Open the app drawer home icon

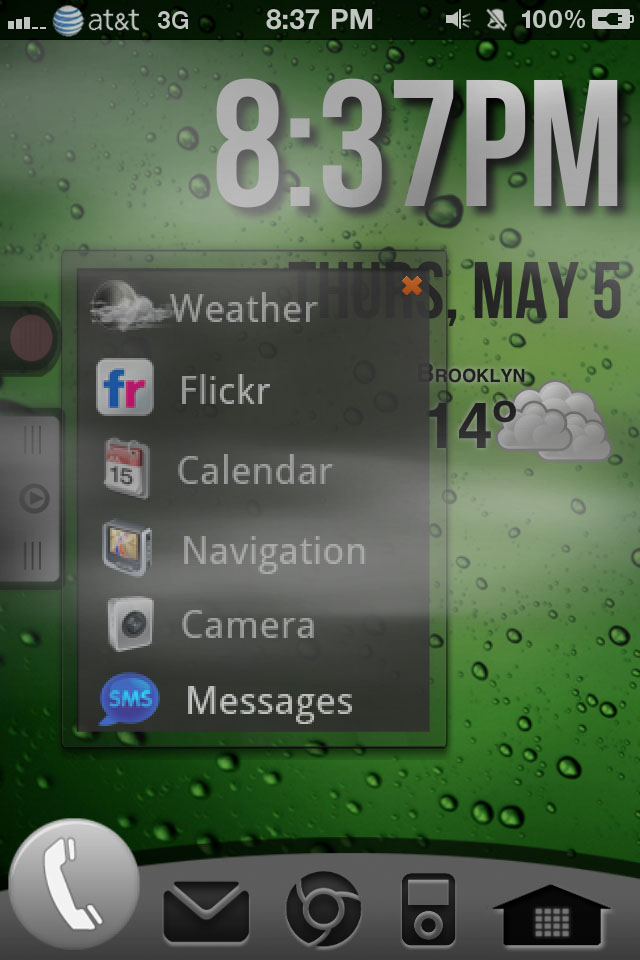(551, 915)
